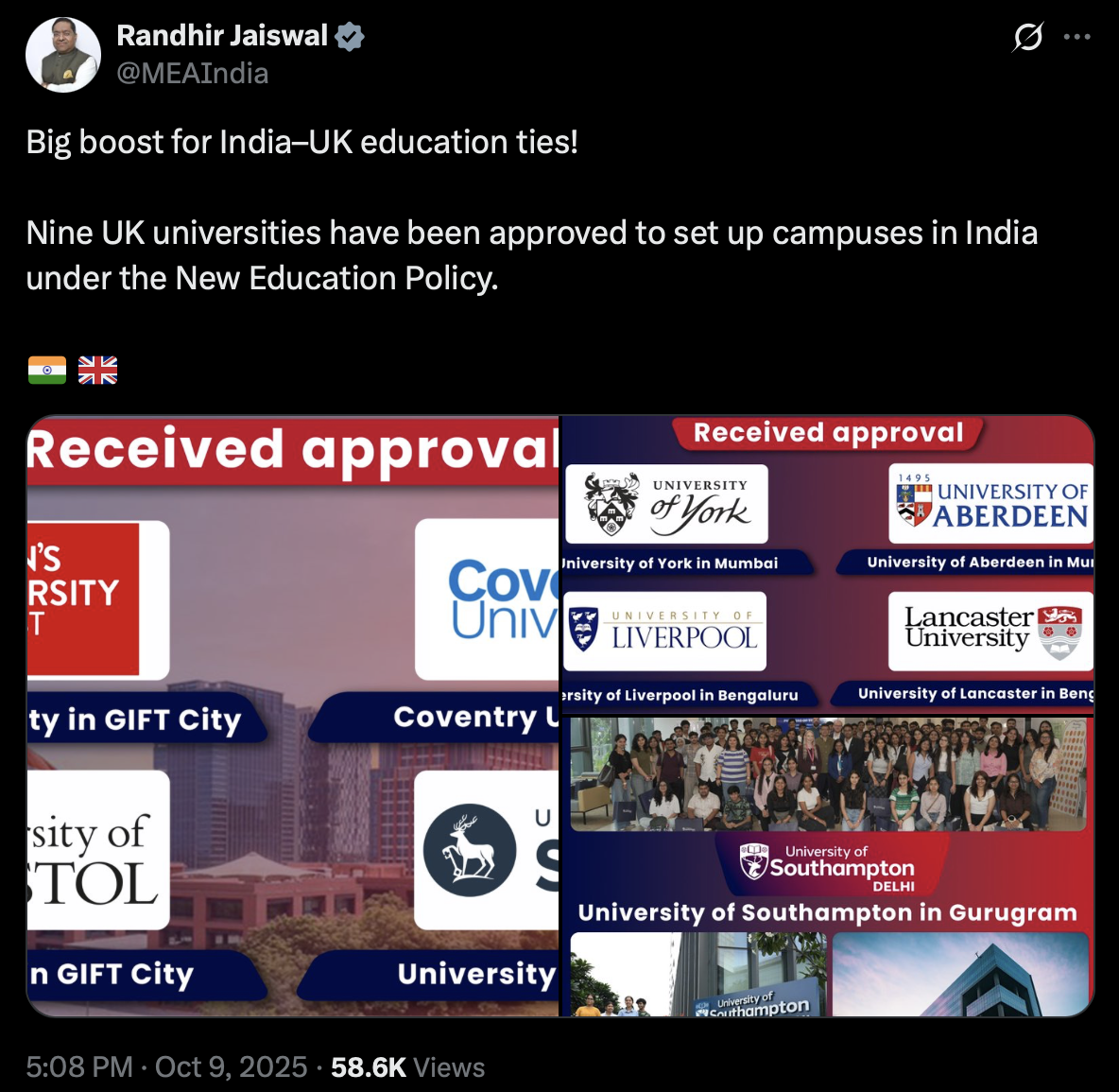Viewport: 1119px width, 1092px height.
Task: Open the post's overflow menu
Action: (x=1076, y=38)
